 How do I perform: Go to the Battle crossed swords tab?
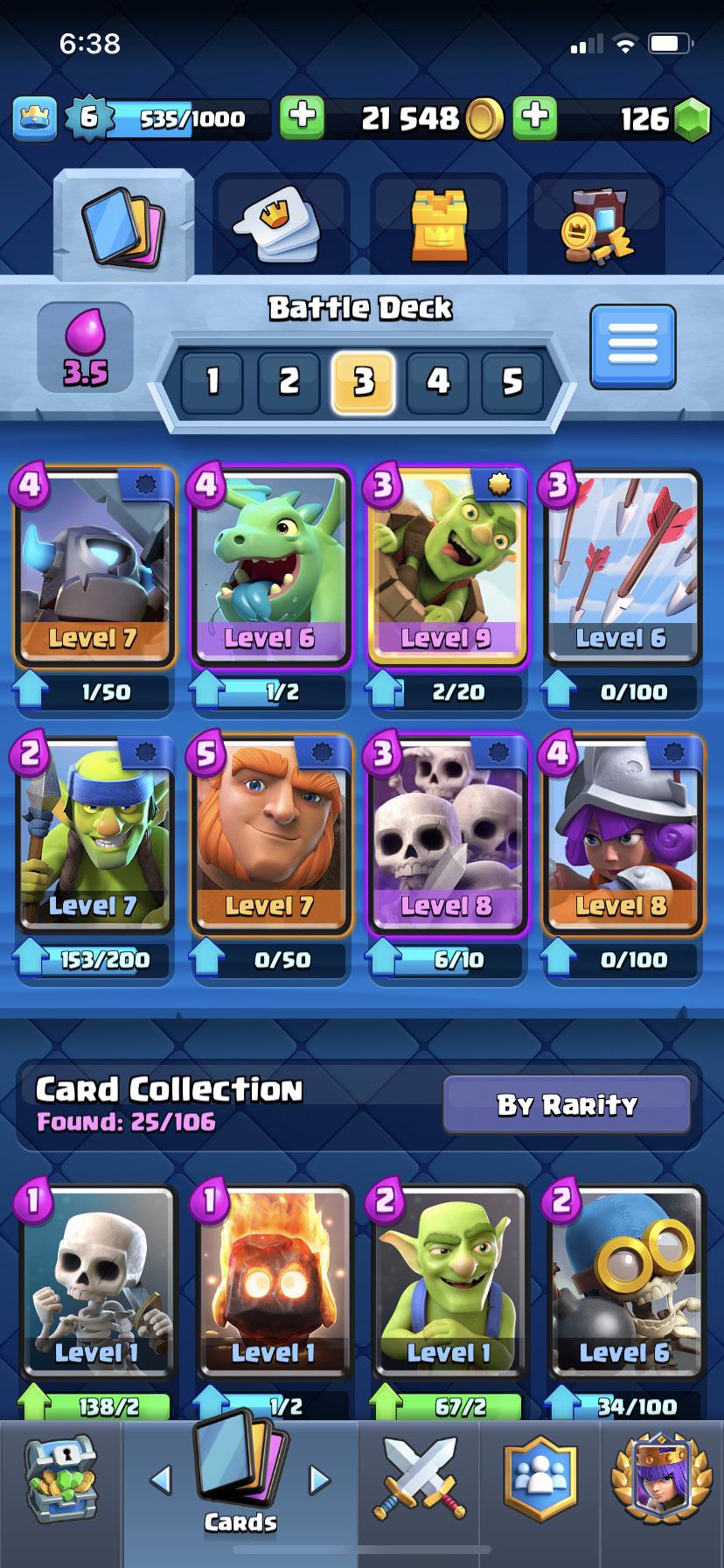[x=420, y=1479]
